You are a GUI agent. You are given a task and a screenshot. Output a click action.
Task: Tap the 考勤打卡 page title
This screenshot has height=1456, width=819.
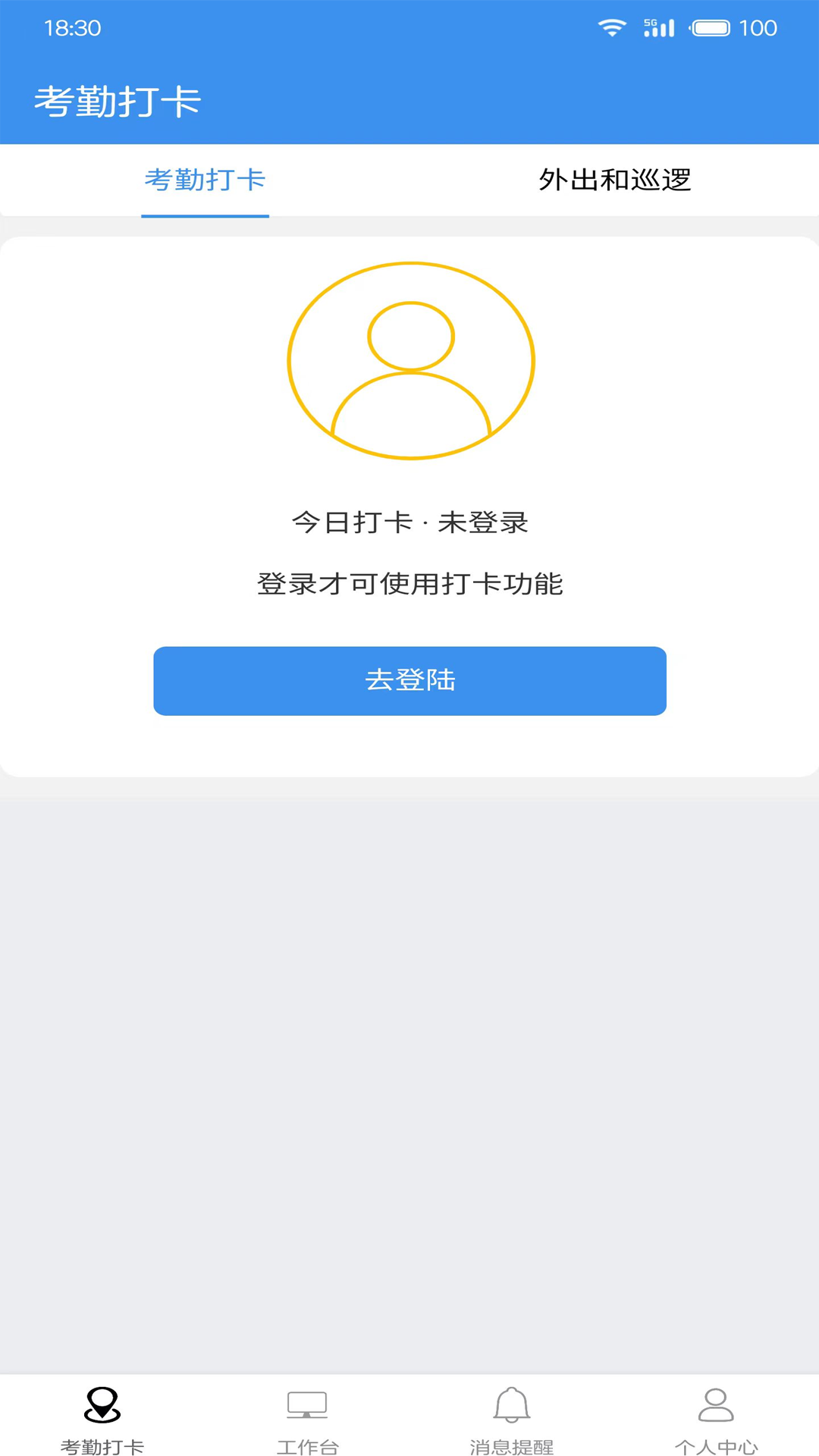pos(117,101)
